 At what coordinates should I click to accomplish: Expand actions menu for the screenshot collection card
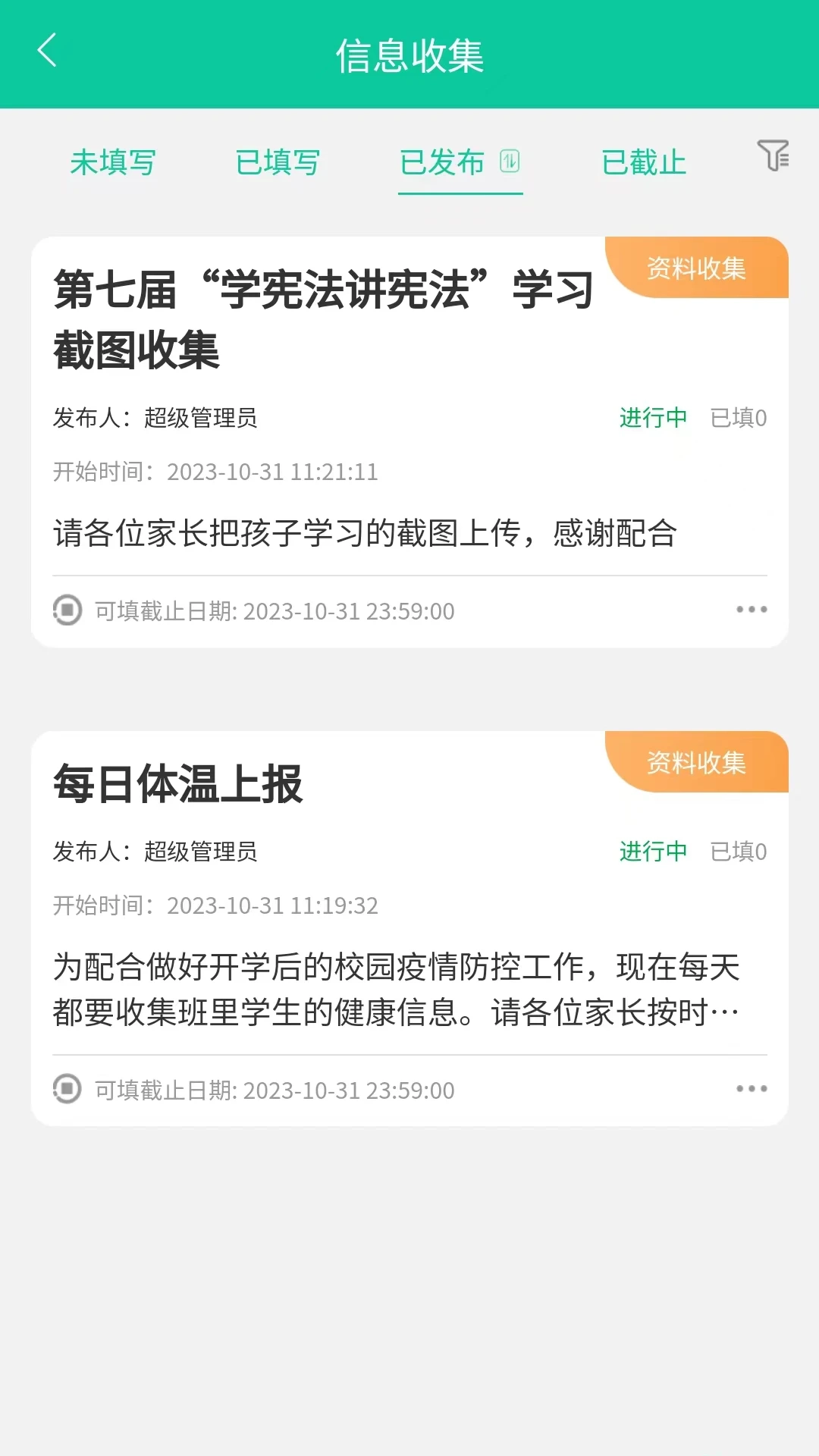pos(752,609)
